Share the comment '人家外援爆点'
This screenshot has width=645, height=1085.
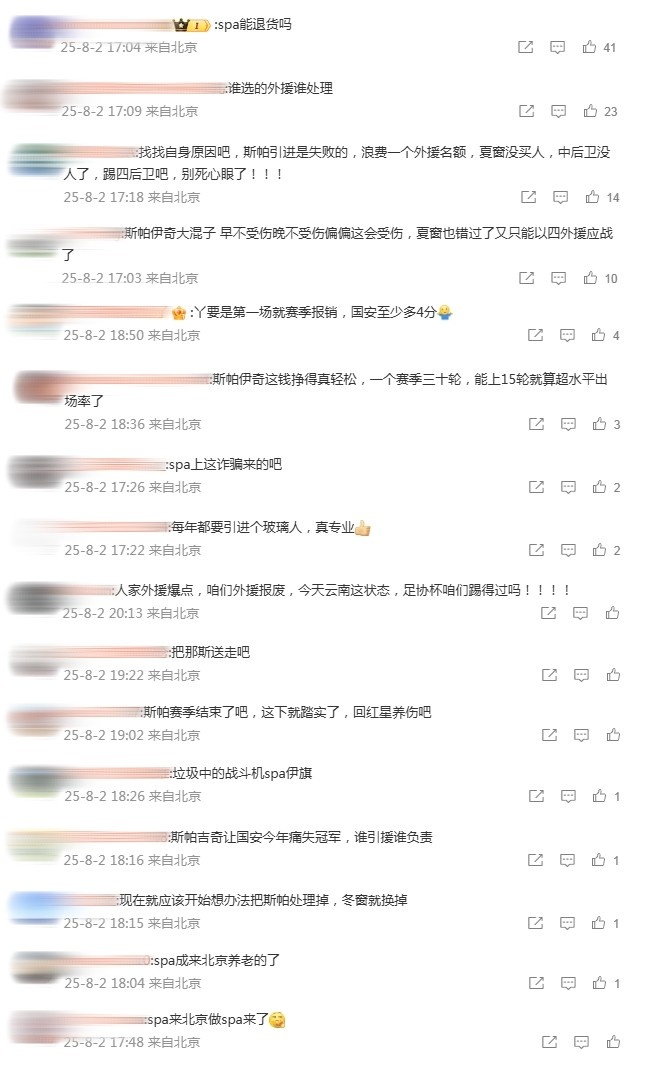click(x=548, y=612)
